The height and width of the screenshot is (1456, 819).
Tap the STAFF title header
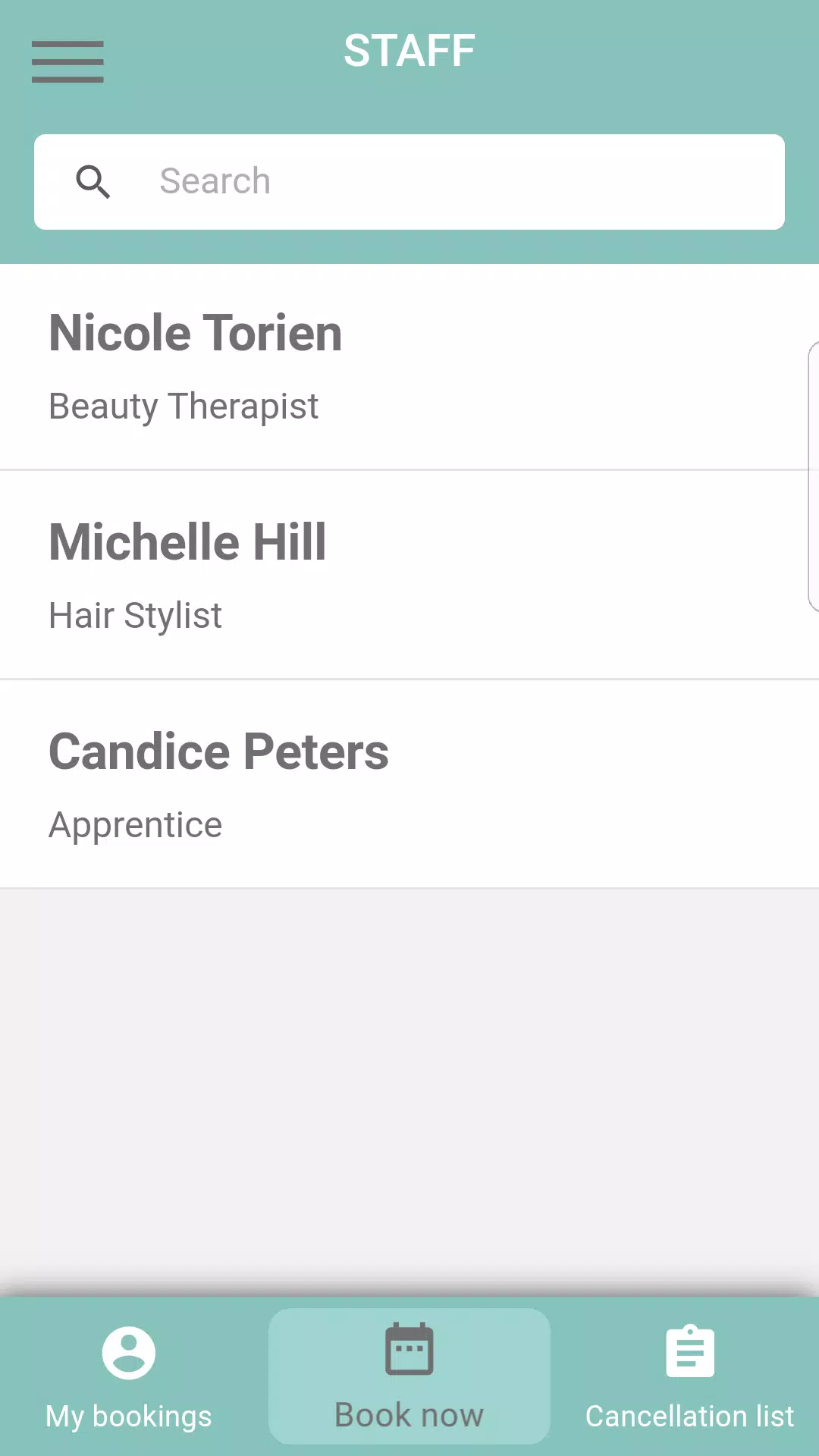pos(409,50)
